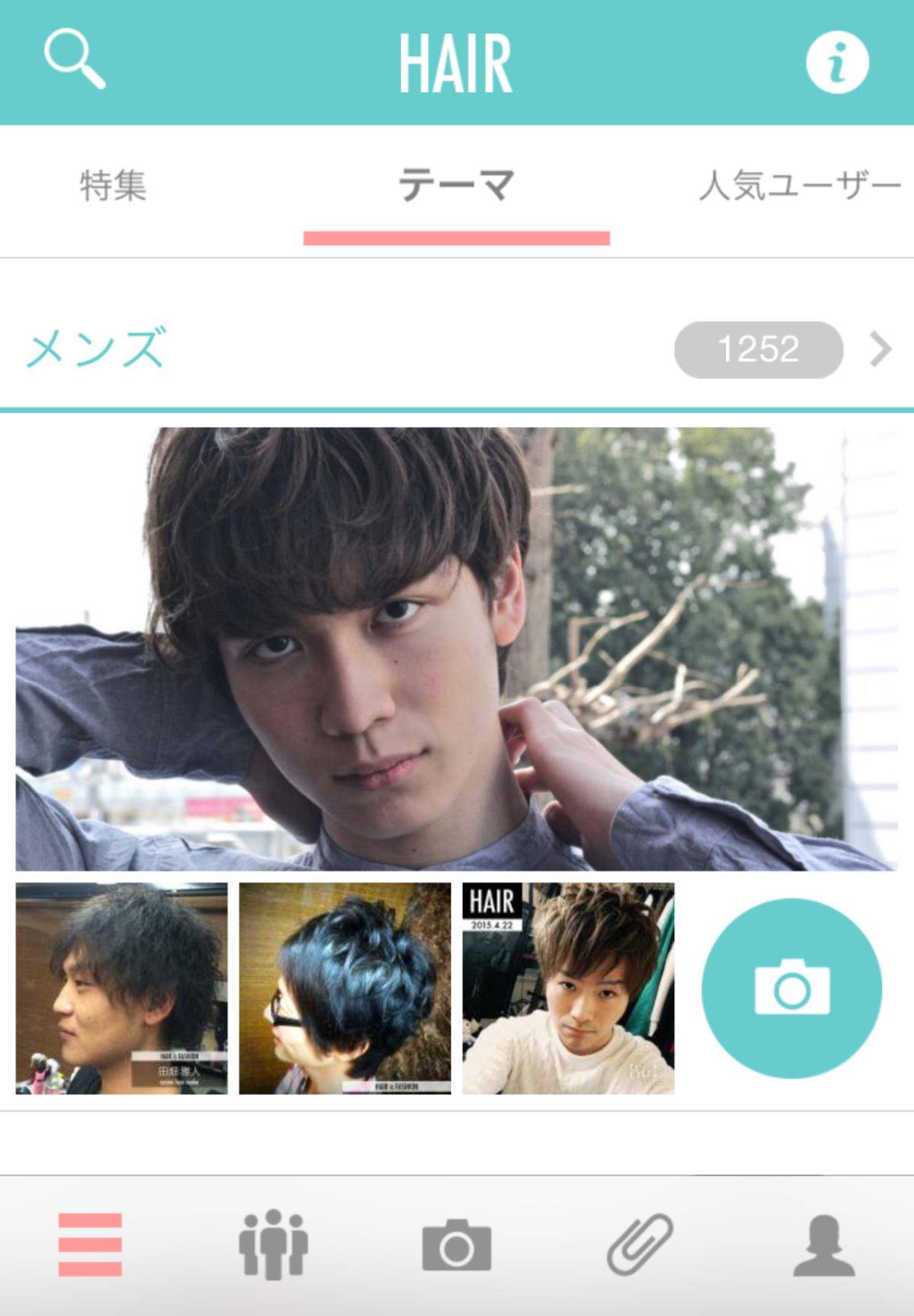This screenshot has width=914, height=1316.
Task: Select the テーマ tab
Action: pos(456,186)
